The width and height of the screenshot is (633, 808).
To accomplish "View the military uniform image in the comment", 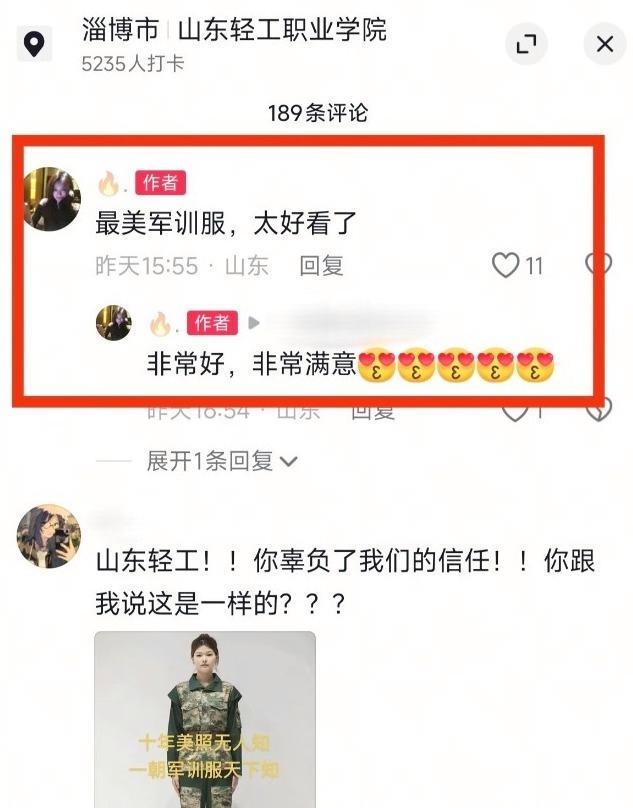I will click(205, 718).
